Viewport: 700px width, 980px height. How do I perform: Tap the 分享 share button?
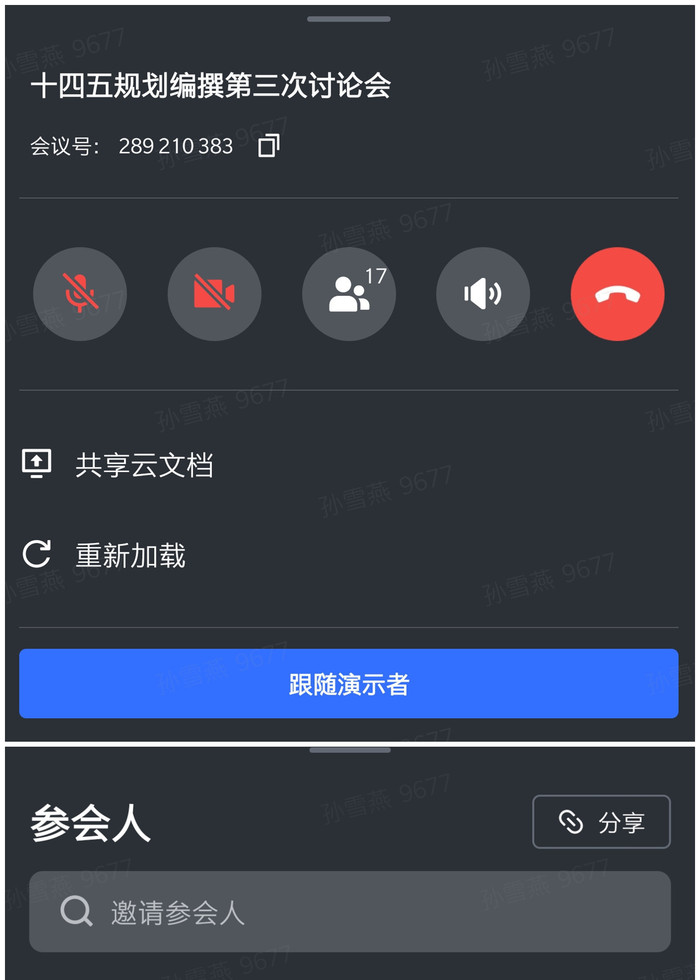(x=601, y=822)
